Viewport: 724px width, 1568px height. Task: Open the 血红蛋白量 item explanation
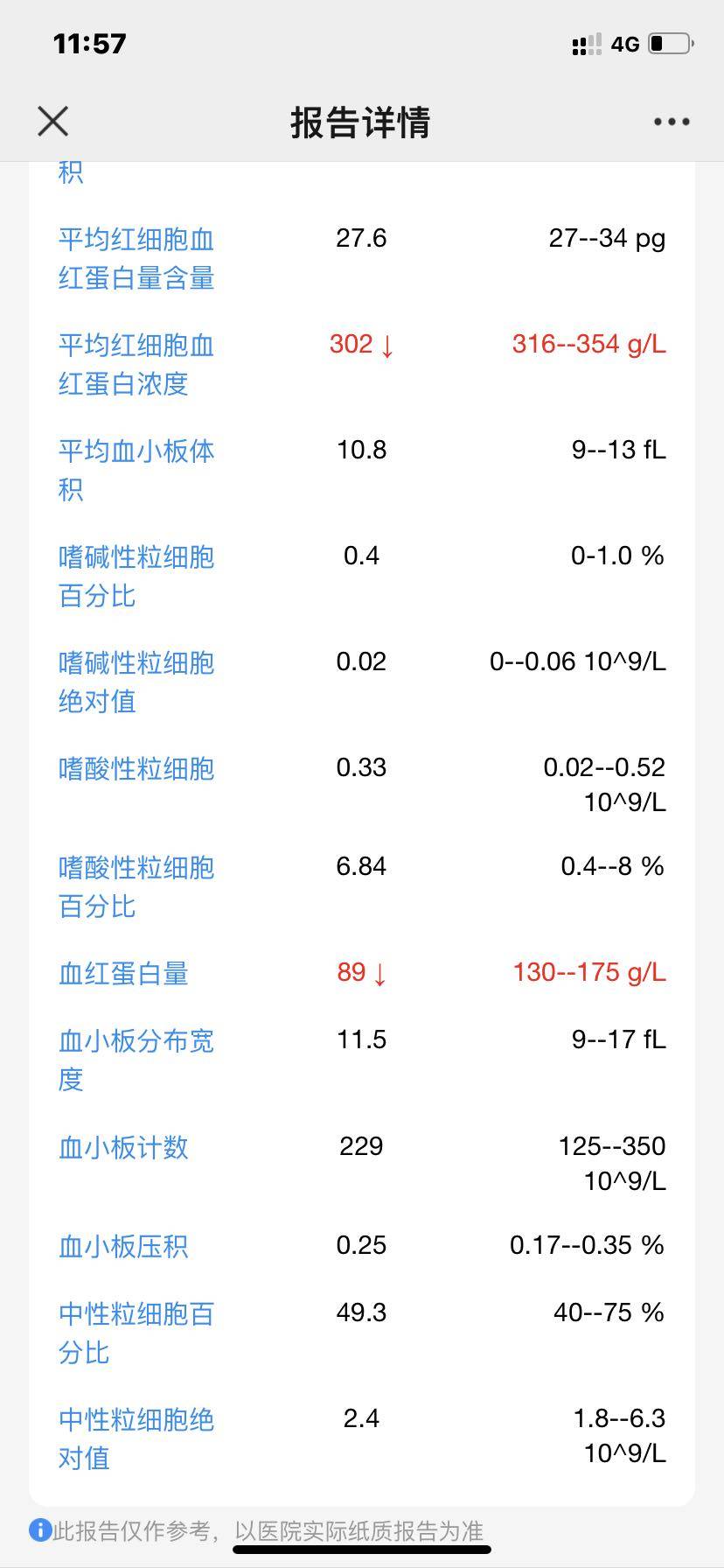[x=123, y=973]
